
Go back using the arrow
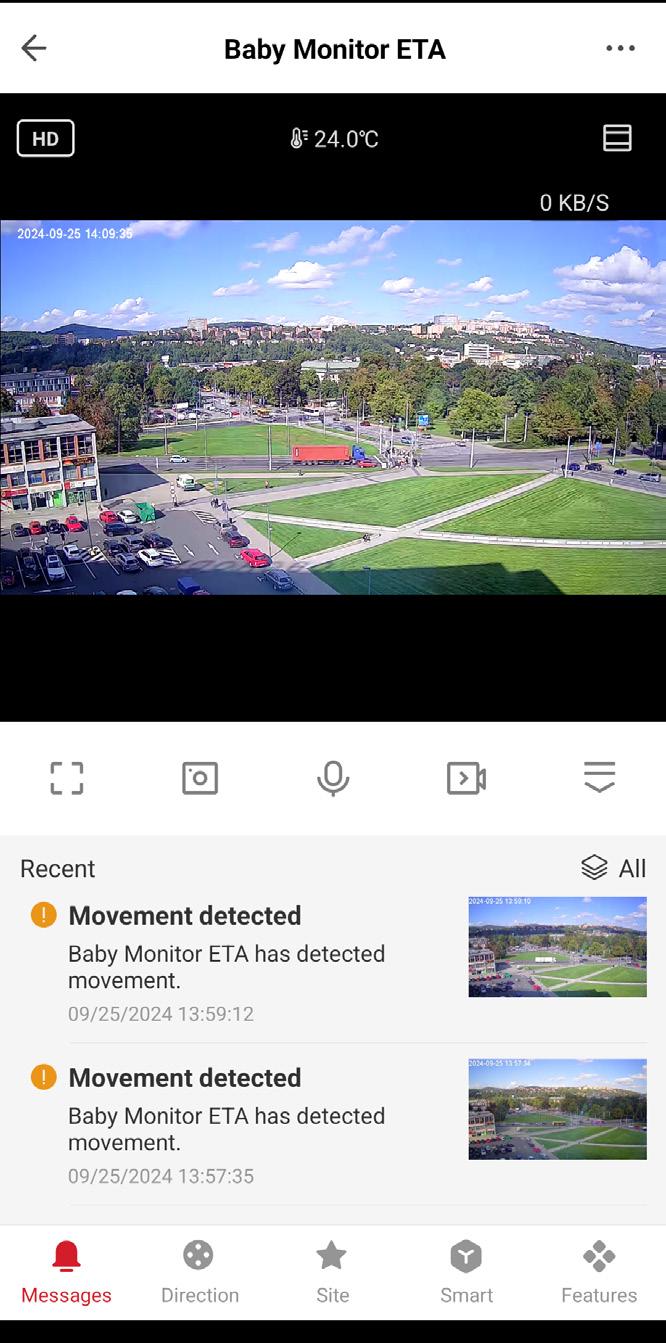34,48
